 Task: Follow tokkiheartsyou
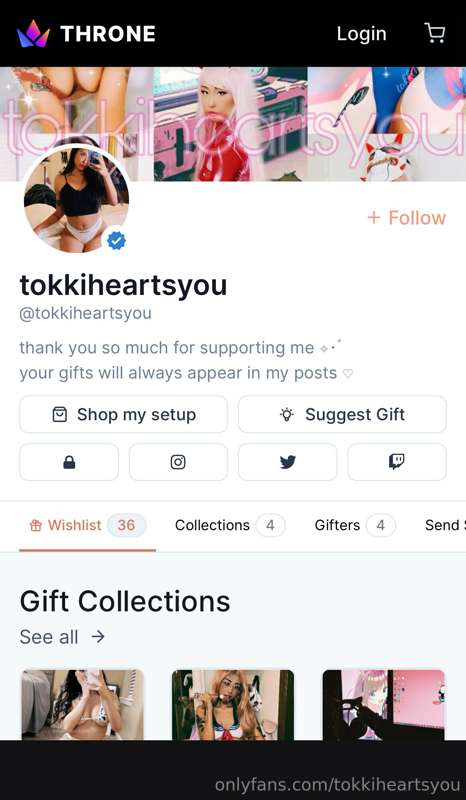(x=407, y=218)
